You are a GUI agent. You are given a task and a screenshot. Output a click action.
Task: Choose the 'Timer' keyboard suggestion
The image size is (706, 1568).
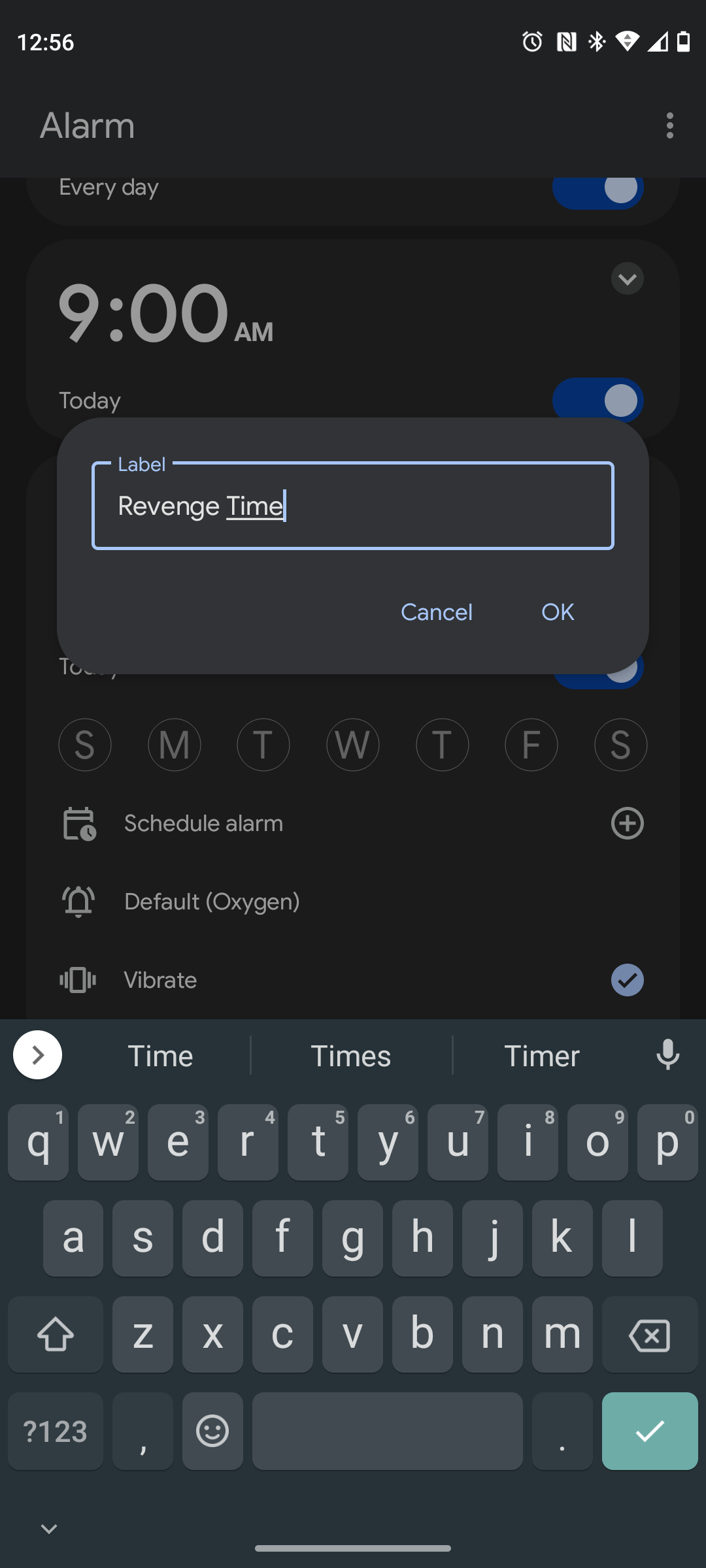point(541,1056)
